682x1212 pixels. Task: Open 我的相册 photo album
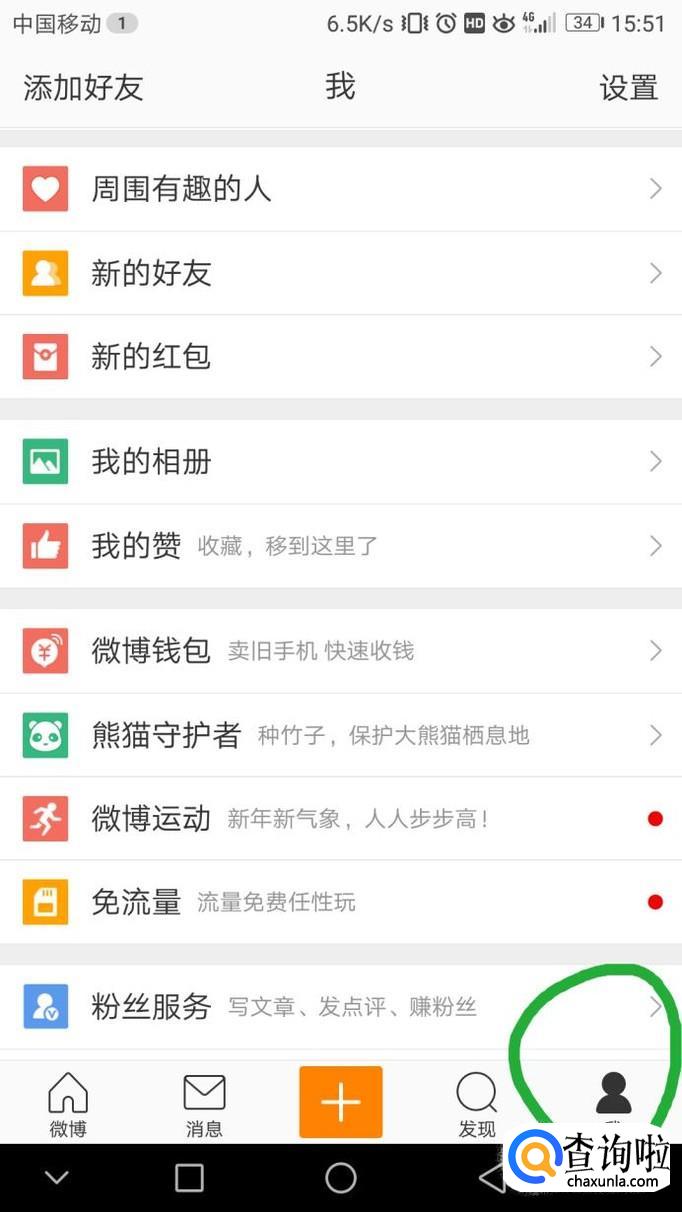(340, 462)
